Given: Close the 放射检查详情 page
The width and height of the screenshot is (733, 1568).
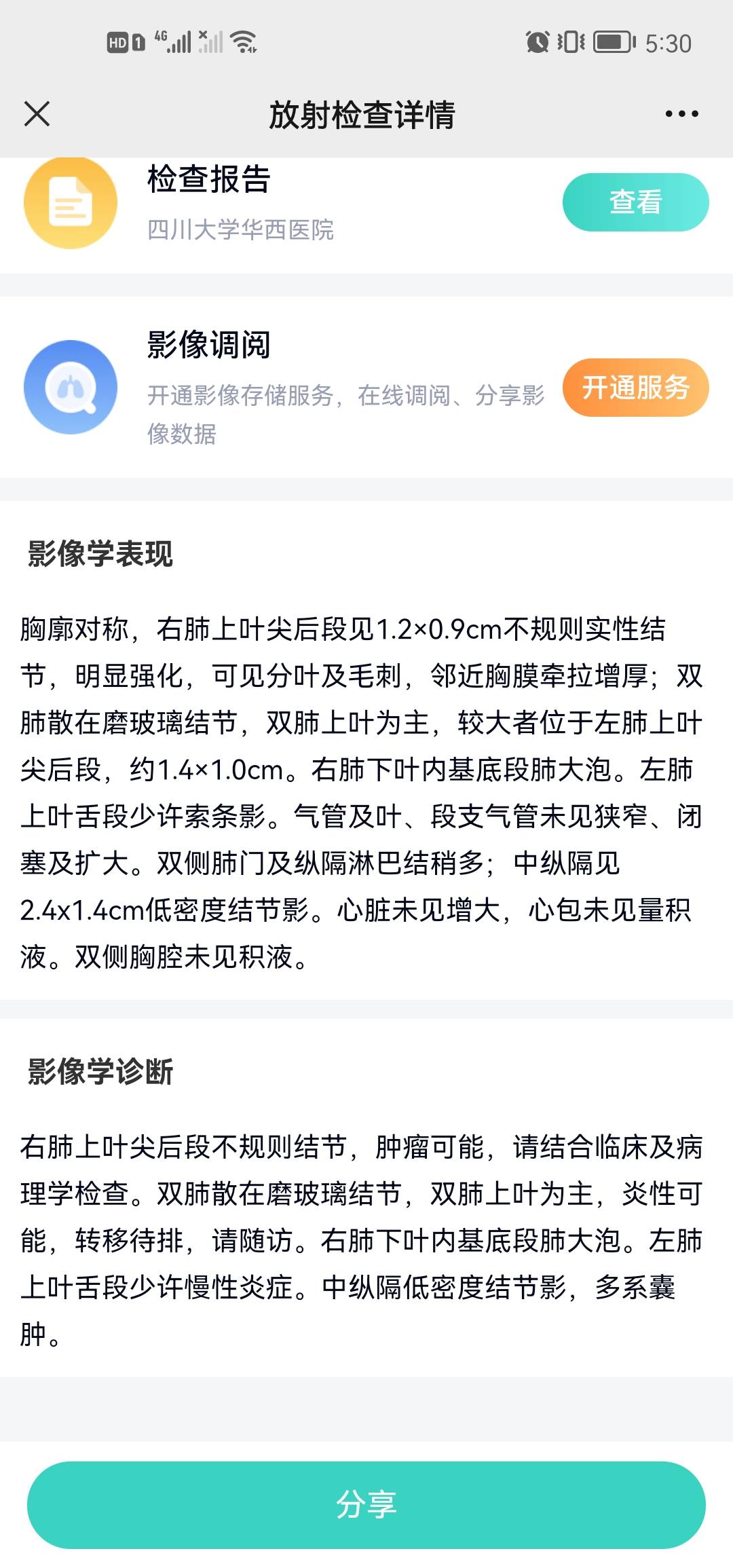Looking at the screenshot, I should [x=37, y=114].
